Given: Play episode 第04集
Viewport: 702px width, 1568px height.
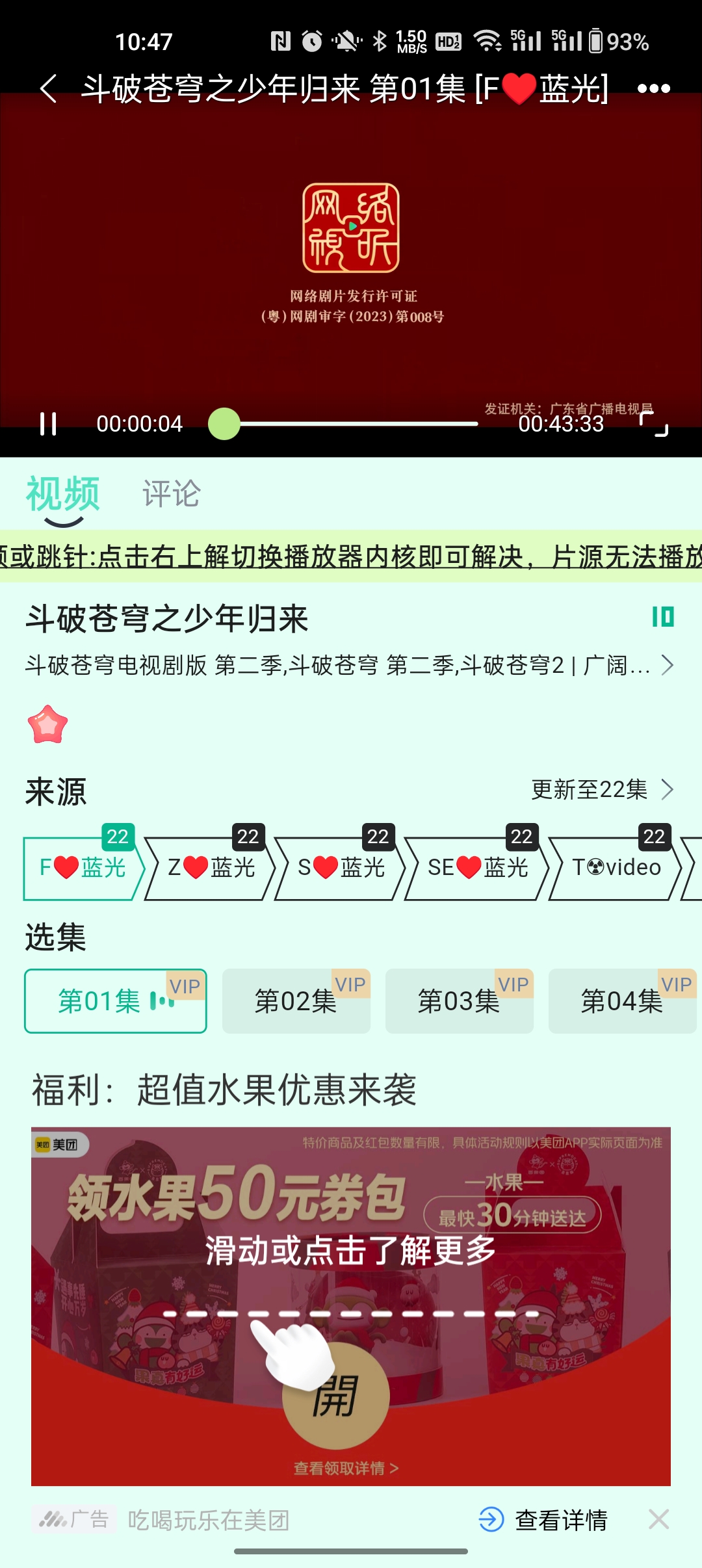Looking at the screenshot, I should pyautogui.click(x=621, y=1001).
